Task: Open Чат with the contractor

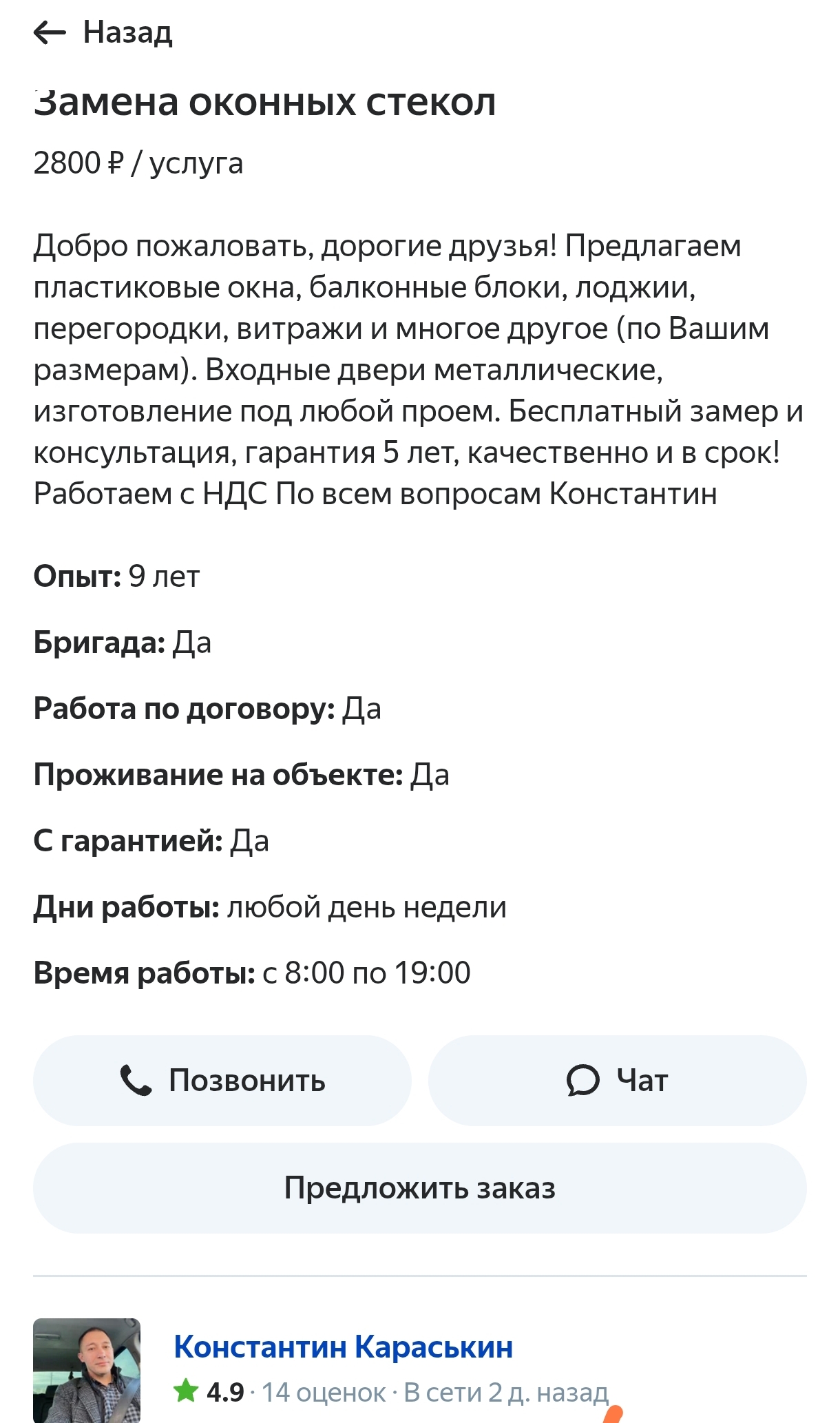Action: coord(617,1081)
